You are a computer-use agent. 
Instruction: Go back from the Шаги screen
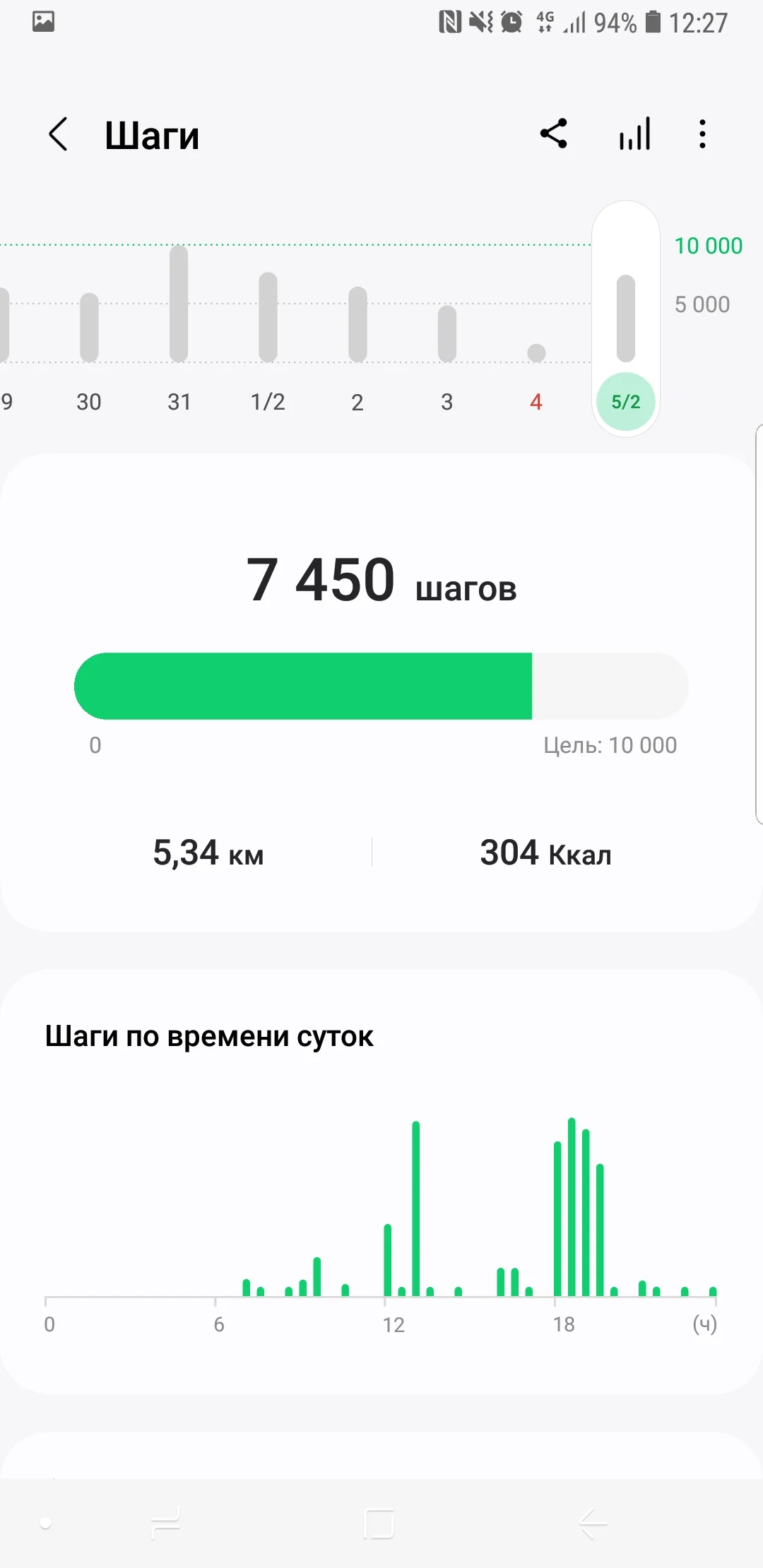coord(59,134)
